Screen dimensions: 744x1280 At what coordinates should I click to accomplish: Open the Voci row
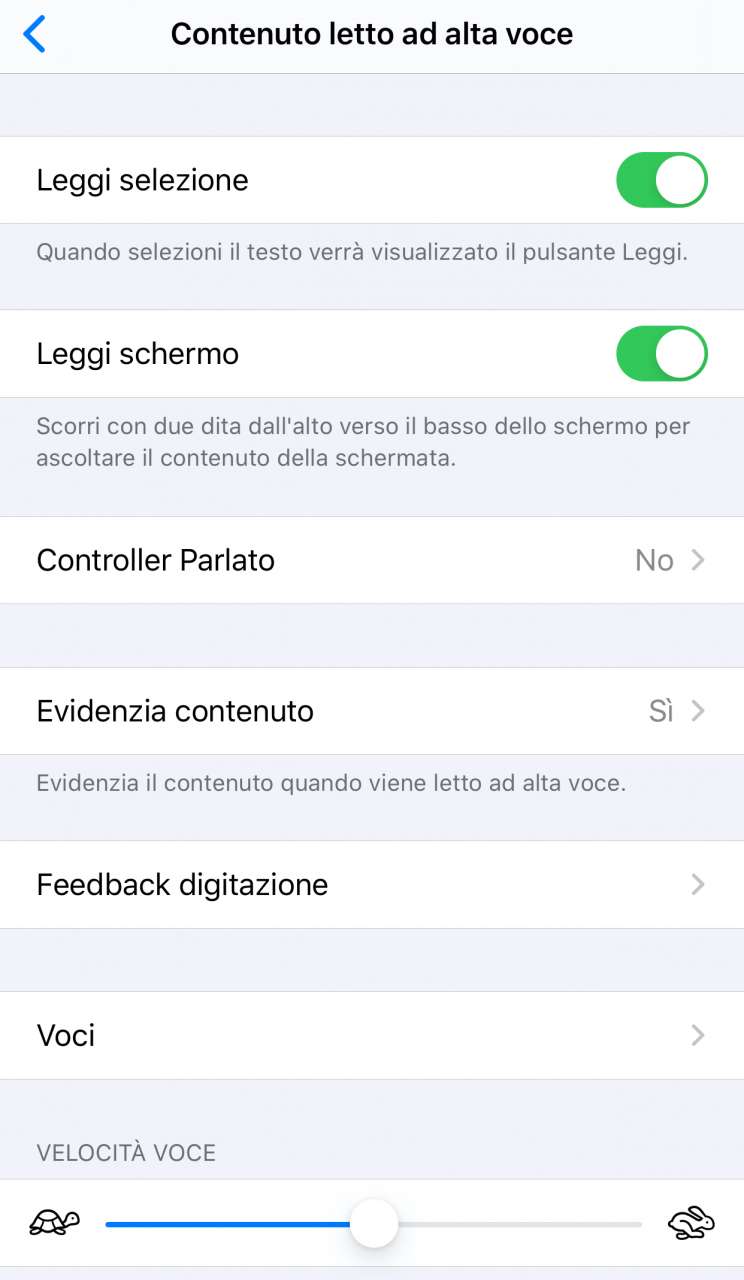[x=372, y=1035]
